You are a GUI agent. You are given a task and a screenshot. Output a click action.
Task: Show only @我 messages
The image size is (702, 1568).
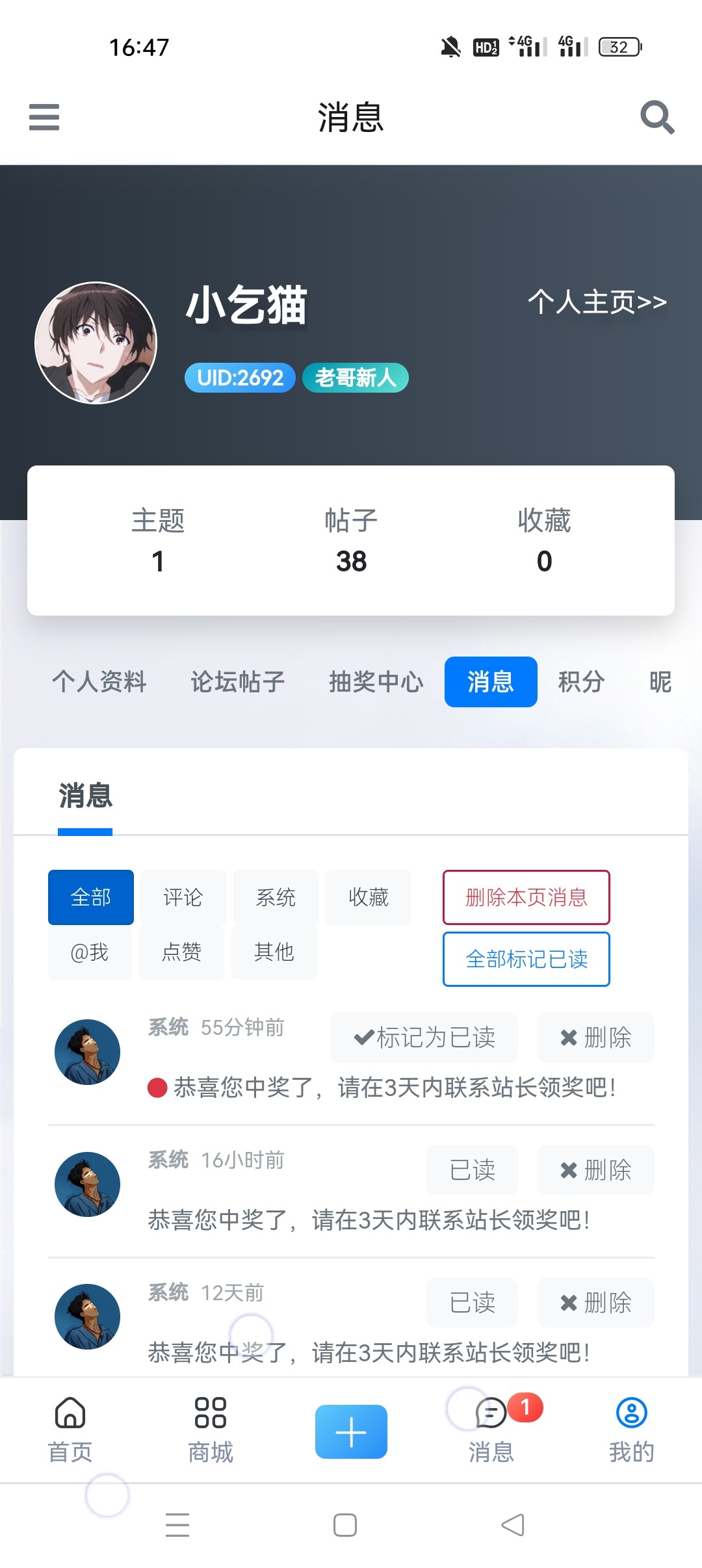(x=90, y=952)
